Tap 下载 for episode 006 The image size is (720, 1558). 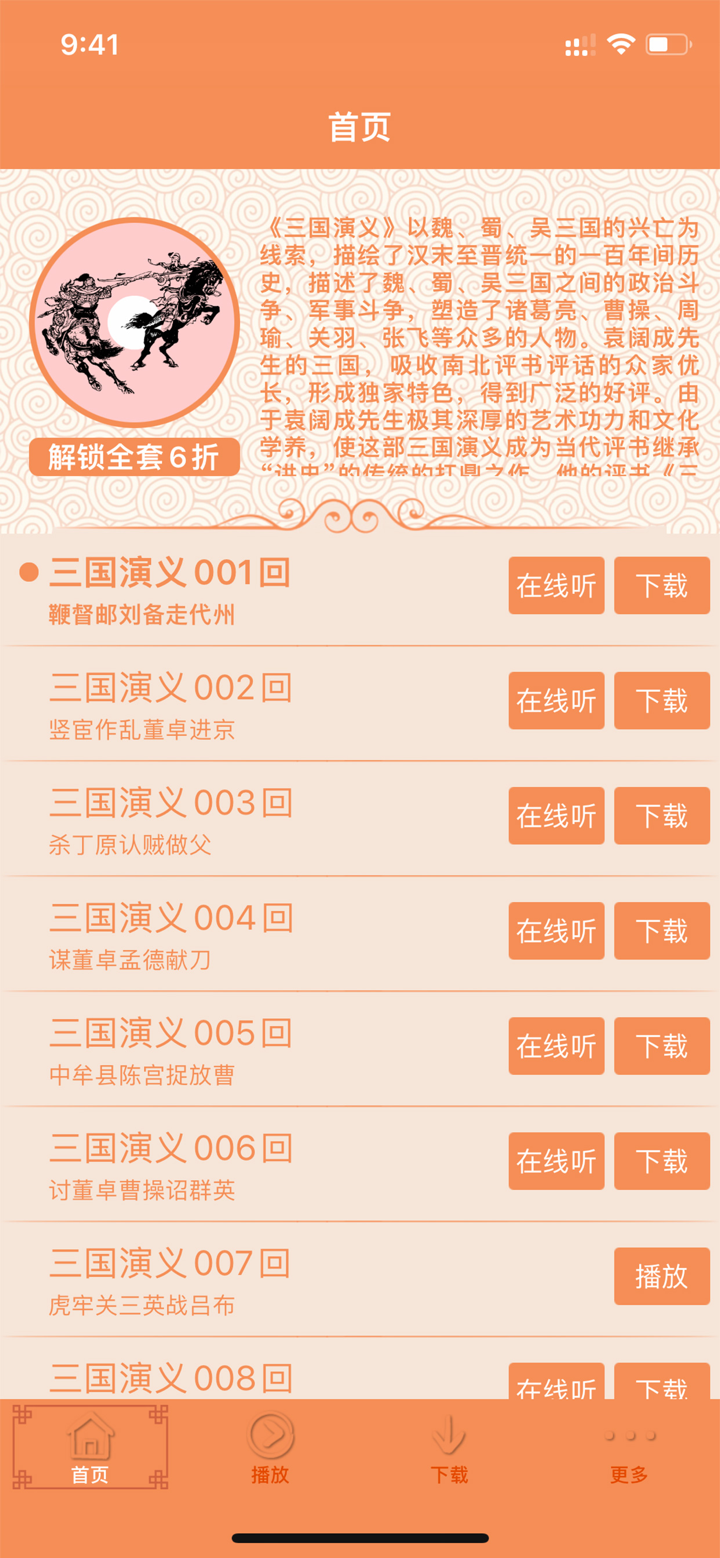tap(661, 1161)
